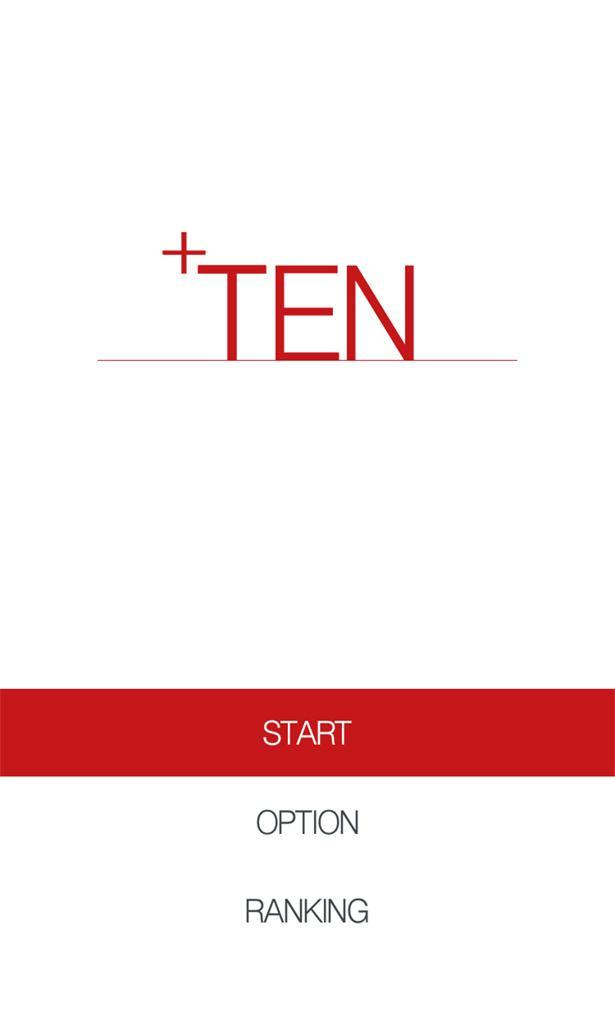Open the OPTION menu
Image resolution: width=615 pixels, height=1024 pixels.
(307, 822)
